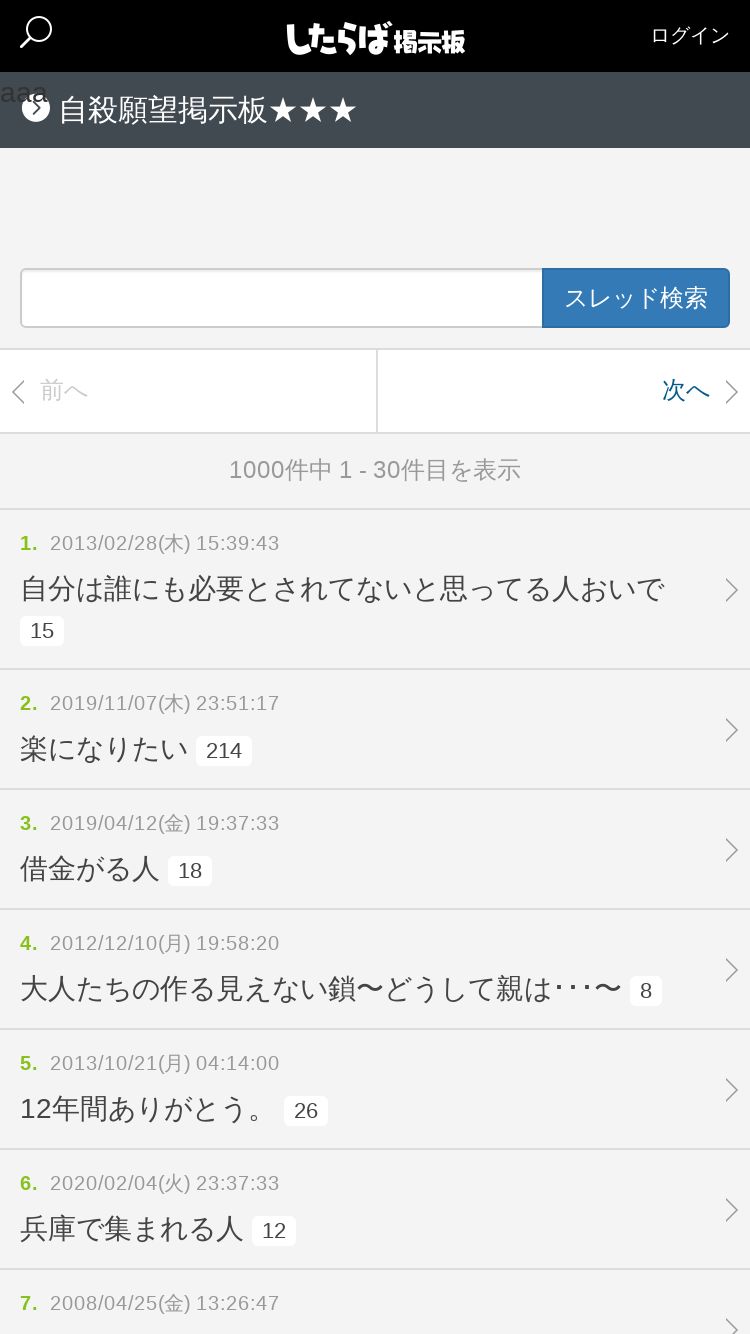This screenshot has width=750, height=1334.
Task: Open thread 2 with 214 replies
Action: coord(375,729)
